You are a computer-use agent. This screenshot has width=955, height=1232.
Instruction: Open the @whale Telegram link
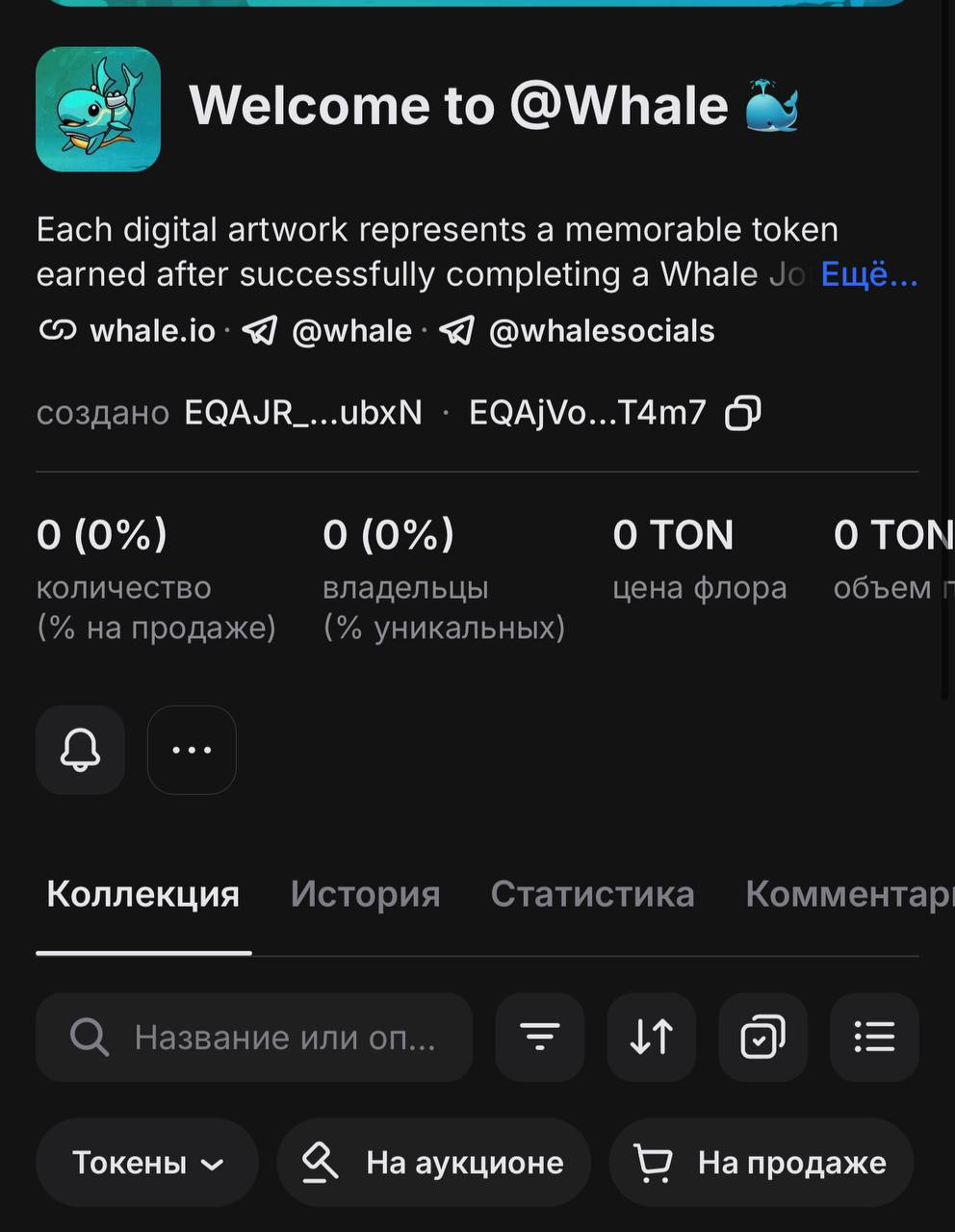coord(351,331)
